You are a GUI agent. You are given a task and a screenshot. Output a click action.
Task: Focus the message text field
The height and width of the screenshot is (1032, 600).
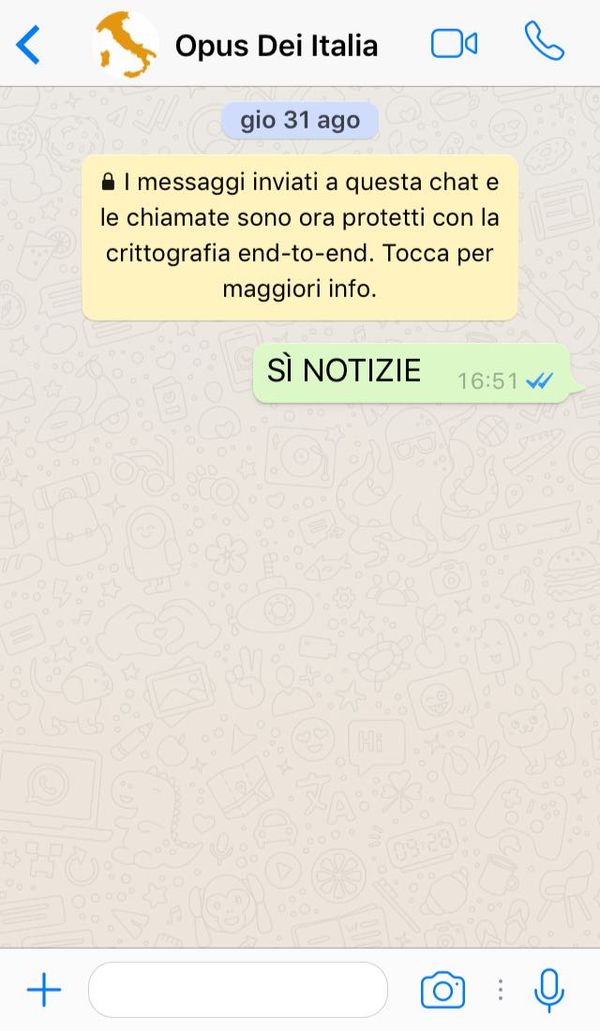click(x=238, y=990)
